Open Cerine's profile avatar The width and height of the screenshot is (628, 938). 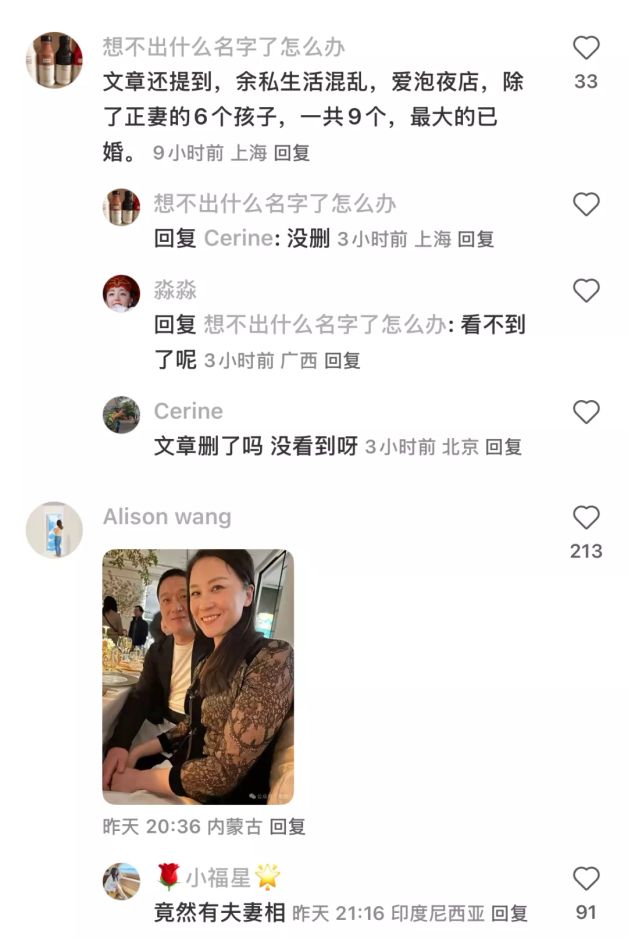(x=121, y=414)
